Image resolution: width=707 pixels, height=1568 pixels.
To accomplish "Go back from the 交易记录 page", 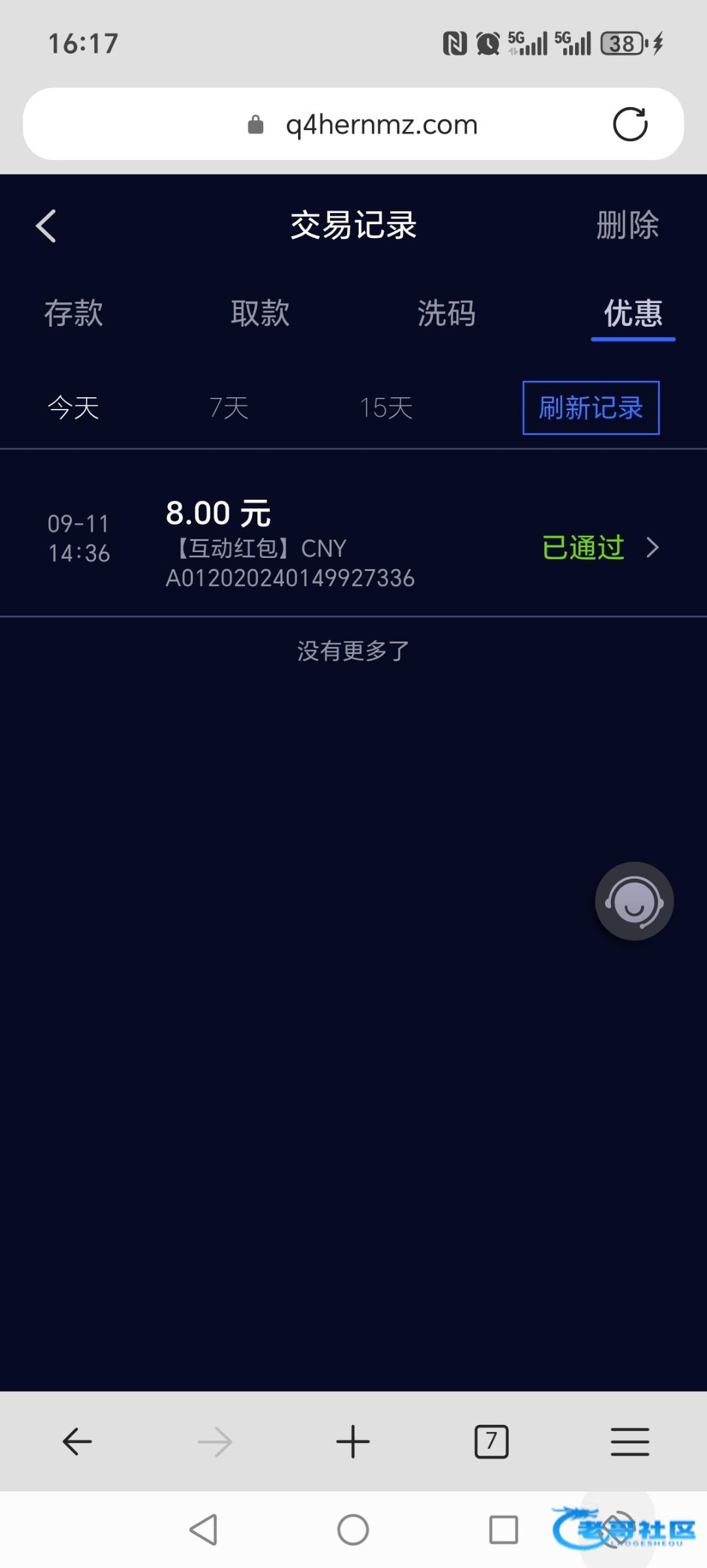I will [x=46, y=226].
